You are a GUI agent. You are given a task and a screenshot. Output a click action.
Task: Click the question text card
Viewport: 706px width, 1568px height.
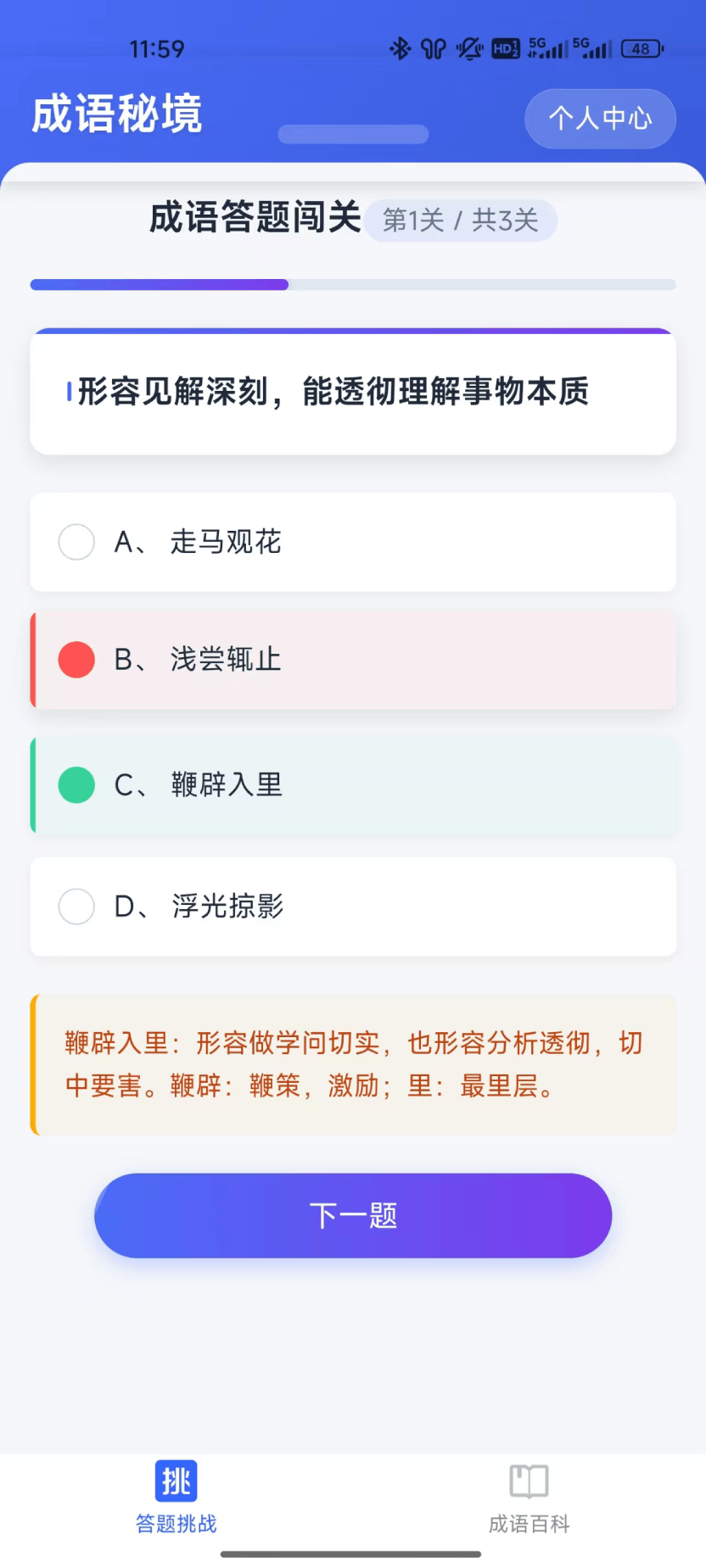coord(353,391)
